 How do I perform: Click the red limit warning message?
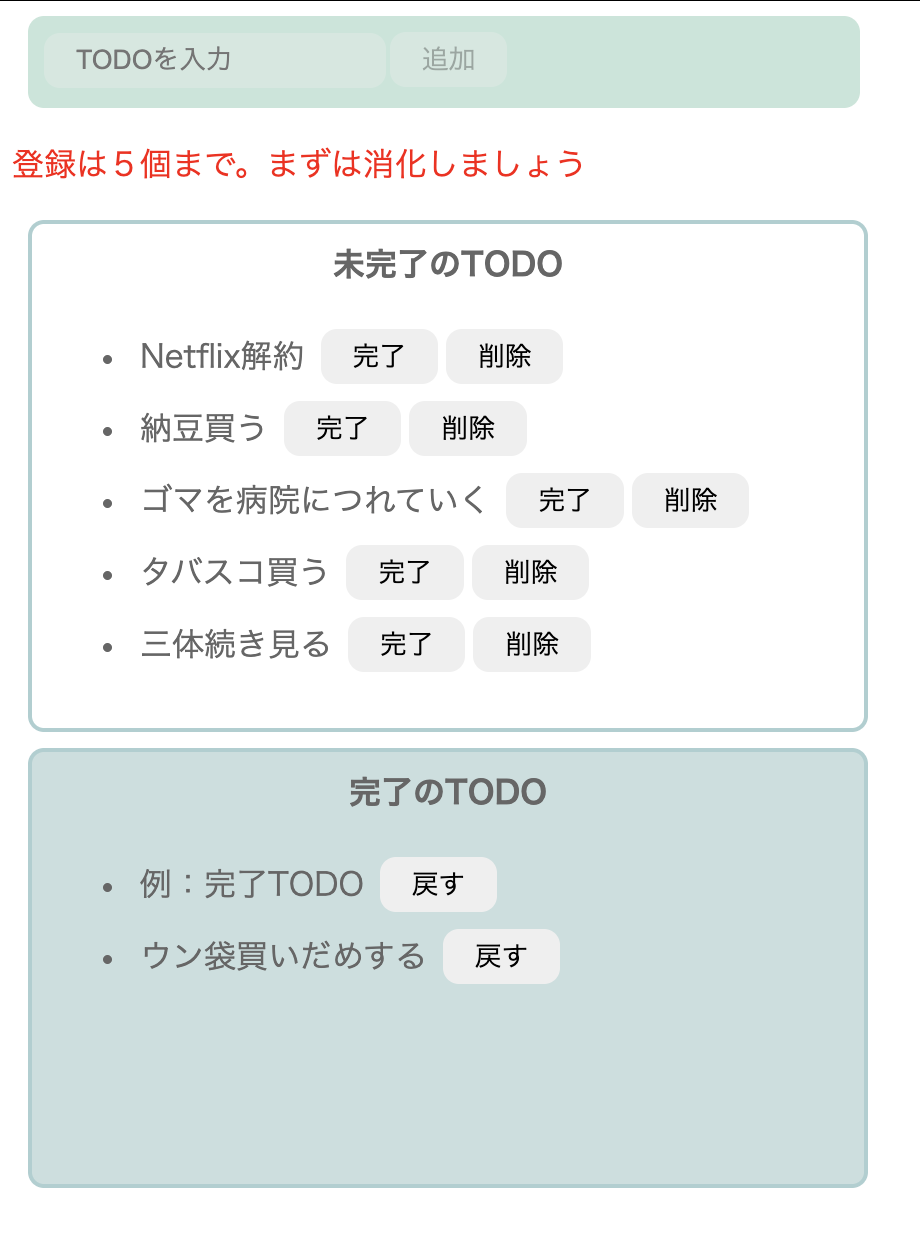click(300, 160)
